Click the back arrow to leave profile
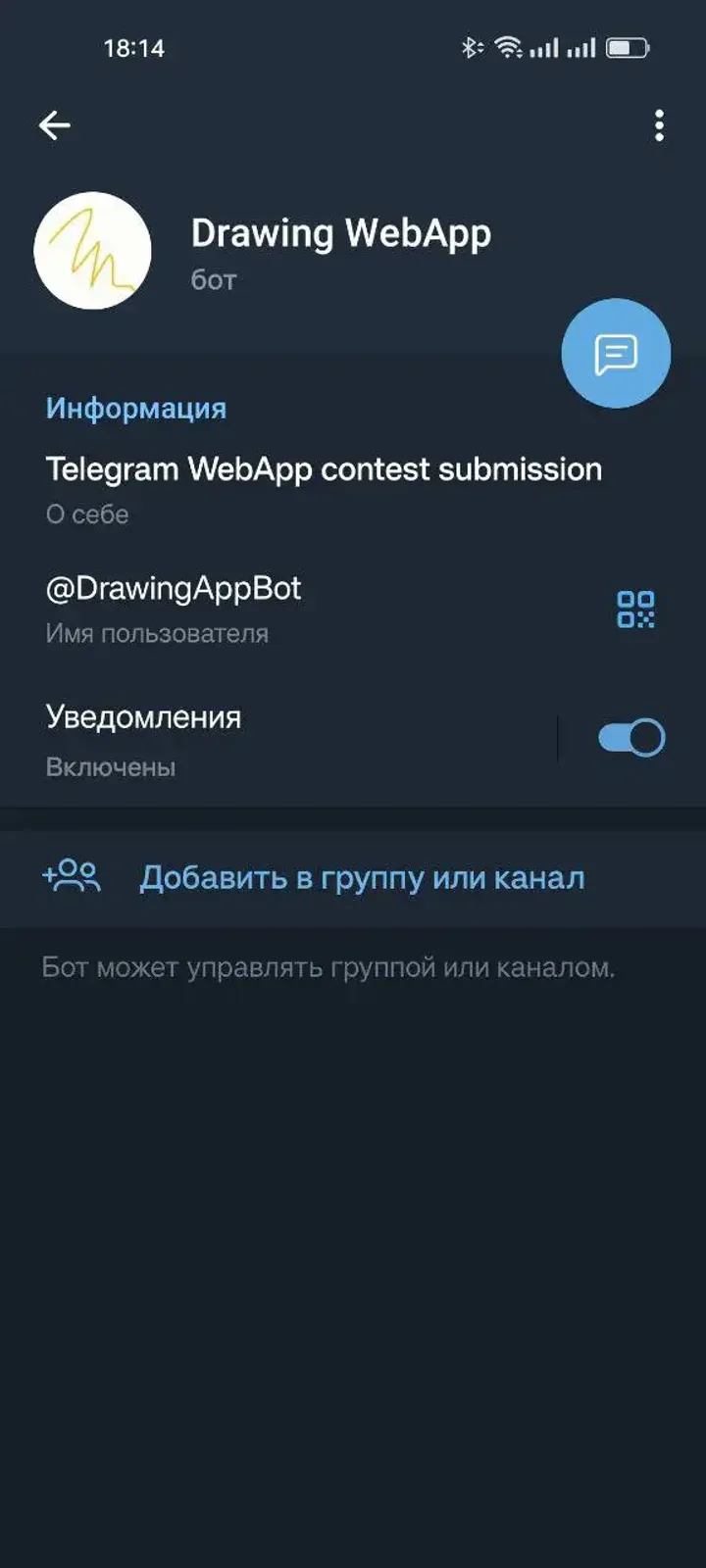The width and height of the screenshot is (706, 1568). coord(54,123)
